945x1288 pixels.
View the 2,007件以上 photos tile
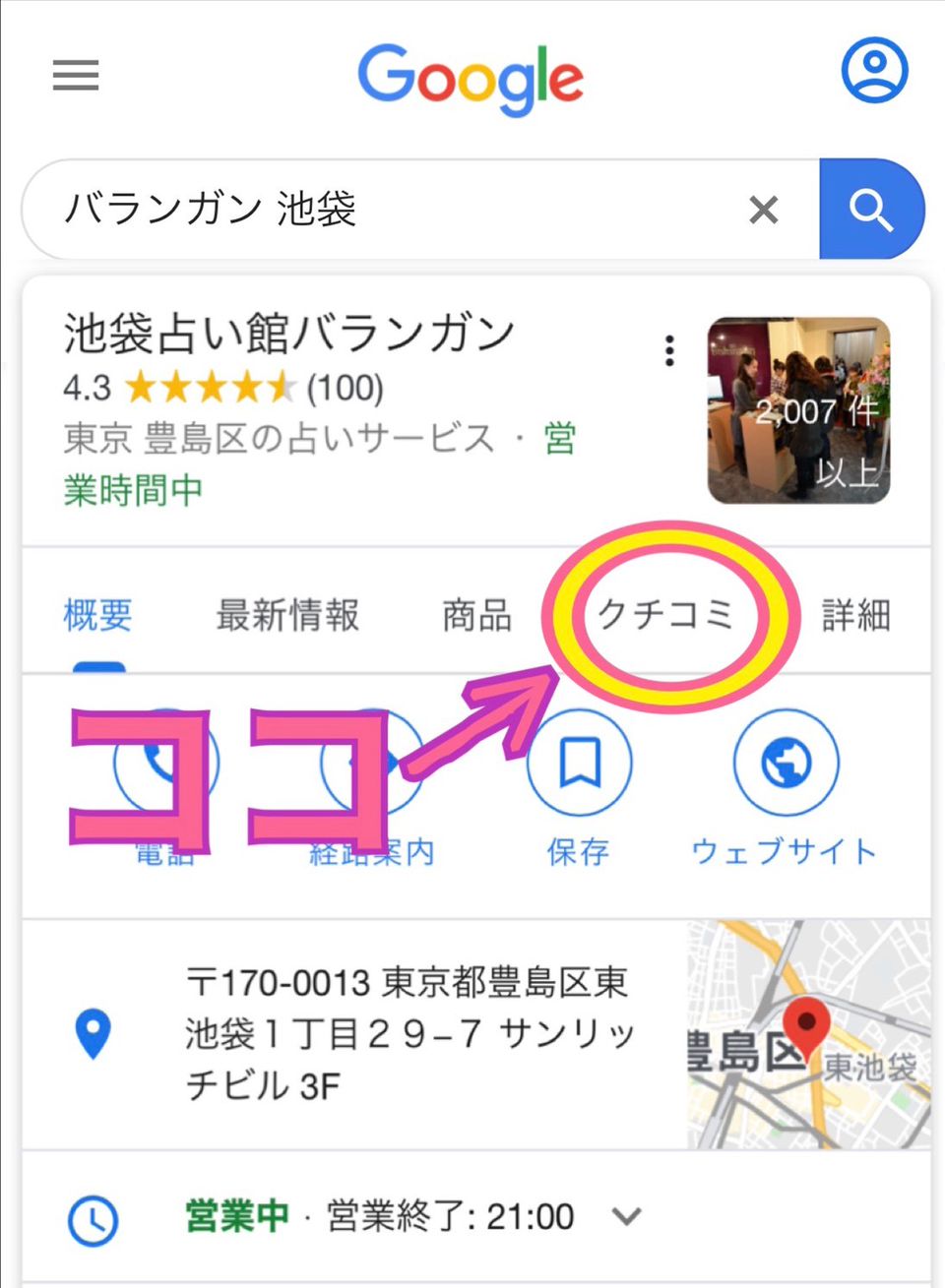point(798,410)
